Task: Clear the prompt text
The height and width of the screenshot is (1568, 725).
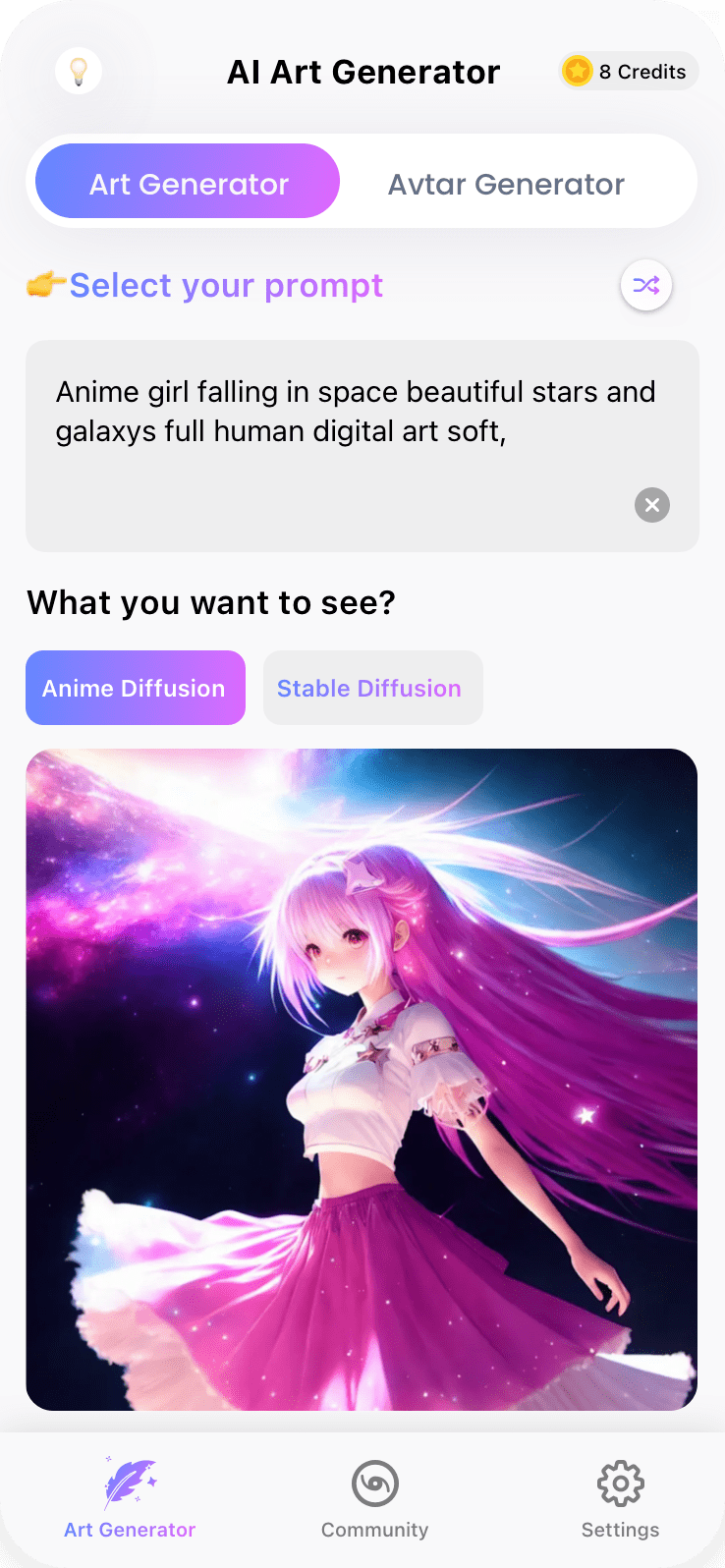Action: [x=651, y=505]
